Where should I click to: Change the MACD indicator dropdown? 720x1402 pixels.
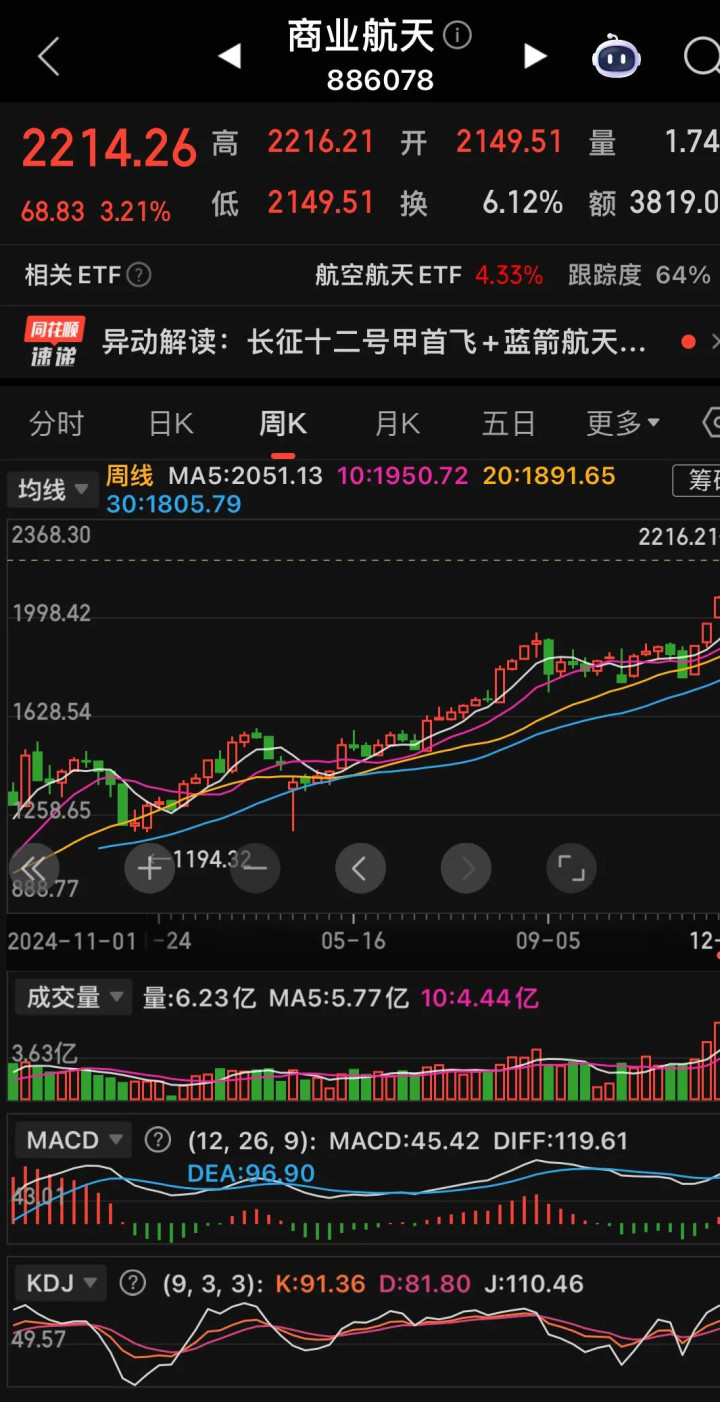74,1140
